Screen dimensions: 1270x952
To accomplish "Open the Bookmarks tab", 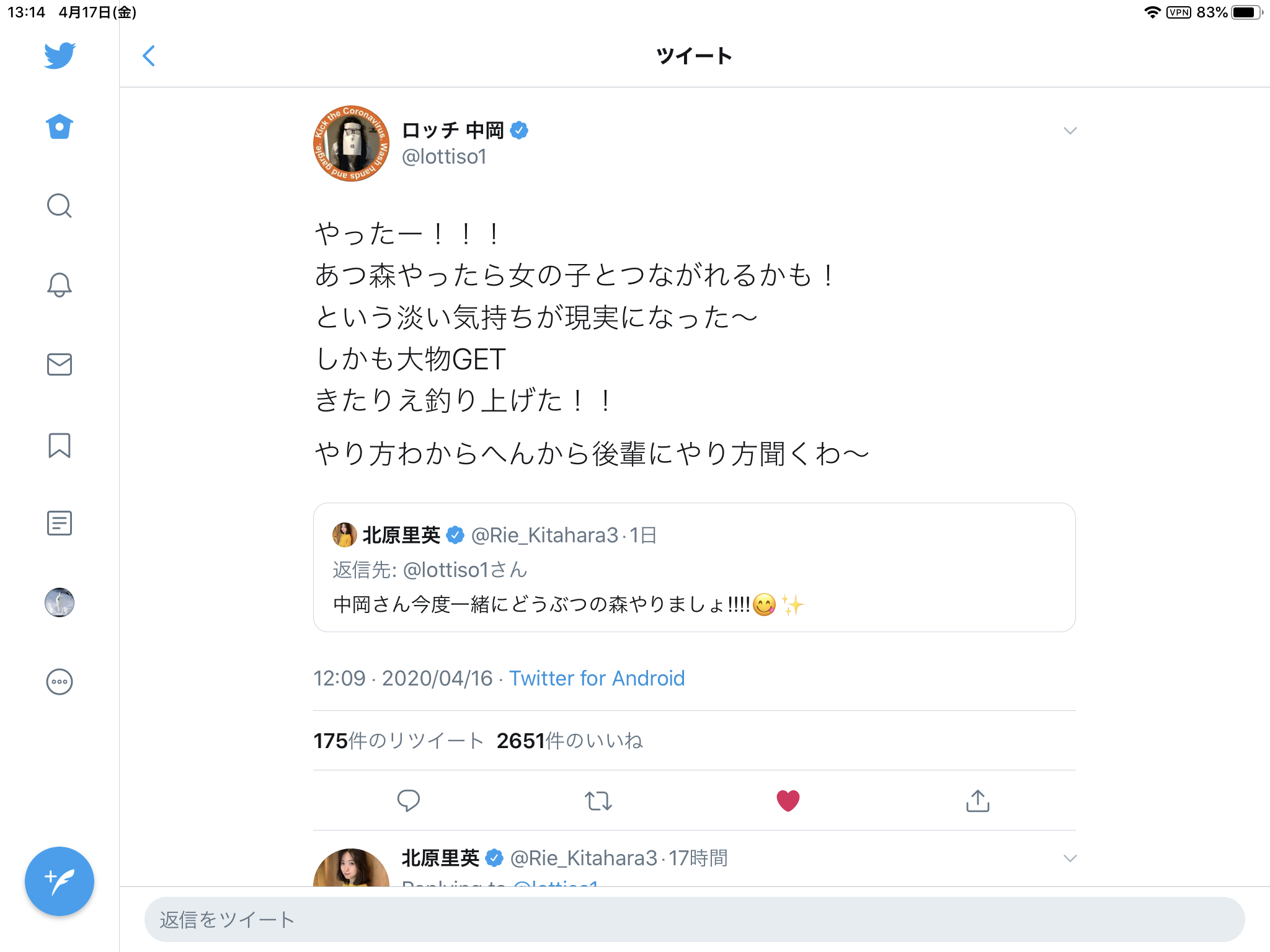I will point(60,445).
